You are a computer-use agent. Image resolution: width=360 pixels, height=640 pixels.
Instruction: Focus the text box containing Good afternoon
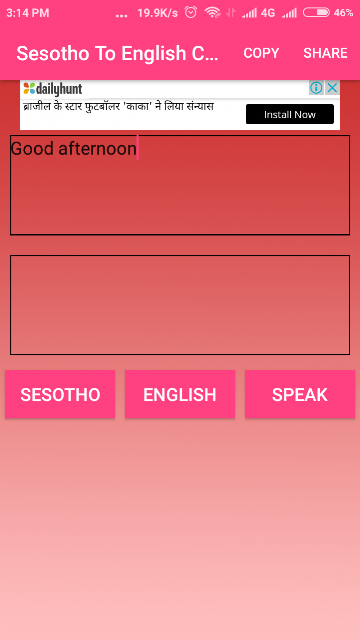click(x=180, y=185)
